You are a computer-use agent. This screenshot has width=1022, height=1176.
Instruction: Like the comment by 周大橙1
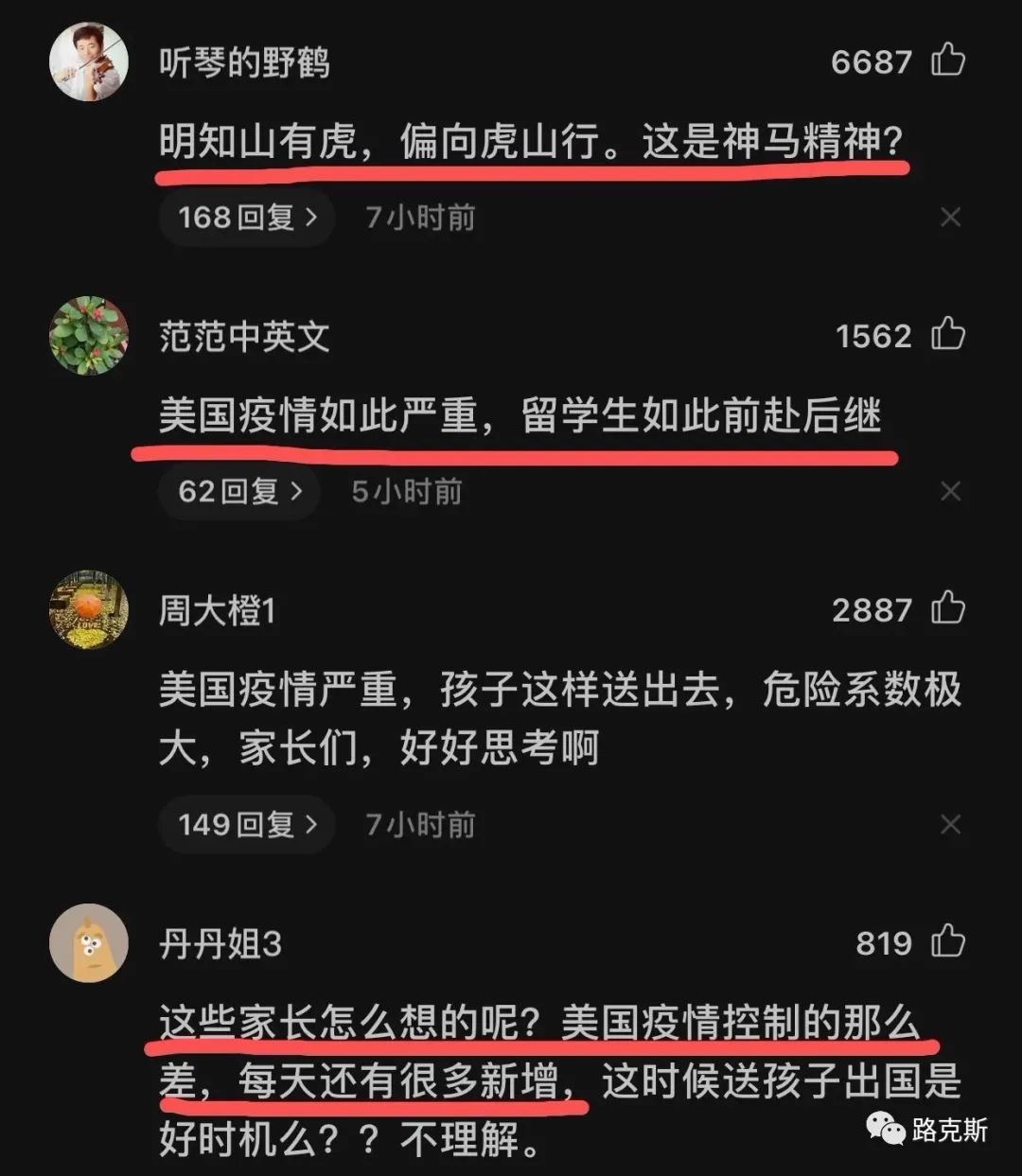947,609
